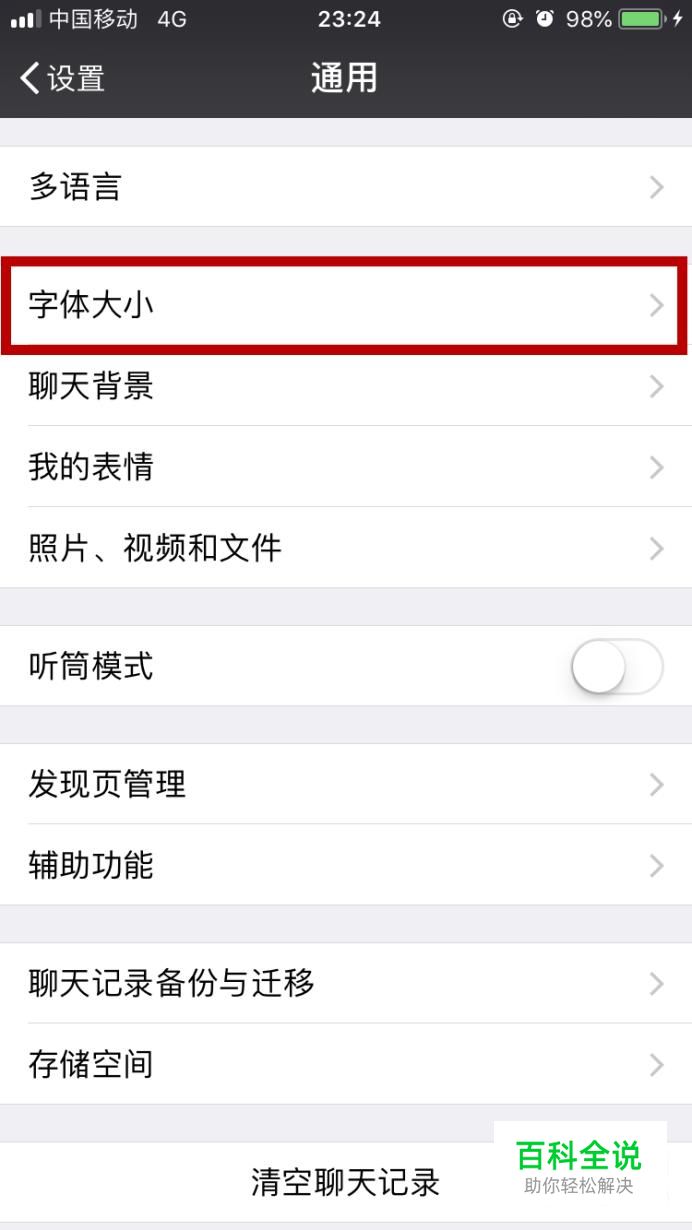The height and width of the screenshot is (1230, 692).
Task: Open 存储空间 storage
Action: point(345,1064)
